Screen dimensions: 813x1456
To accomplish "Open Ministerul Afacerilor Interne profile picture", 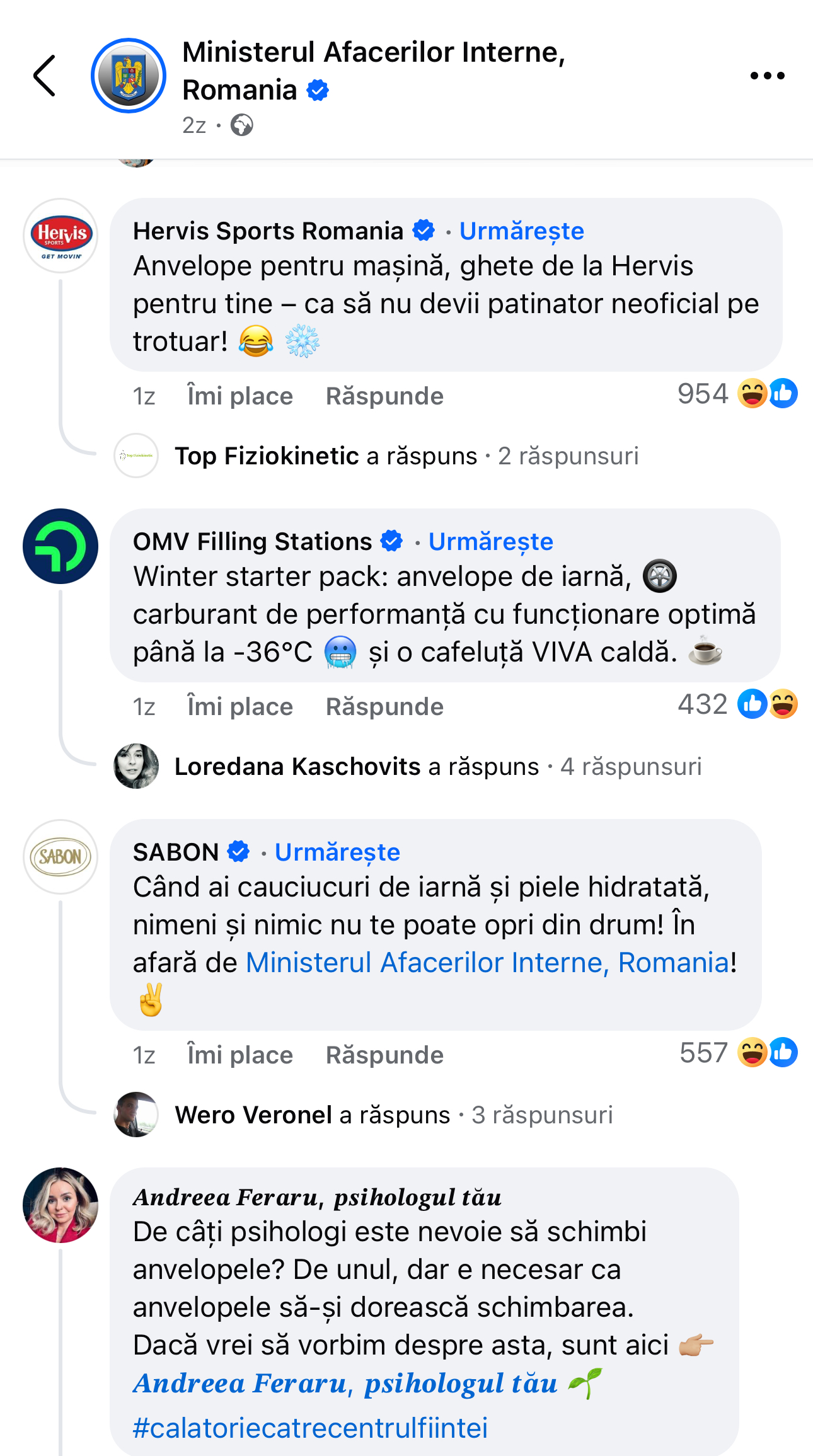I will click(129, 76).
